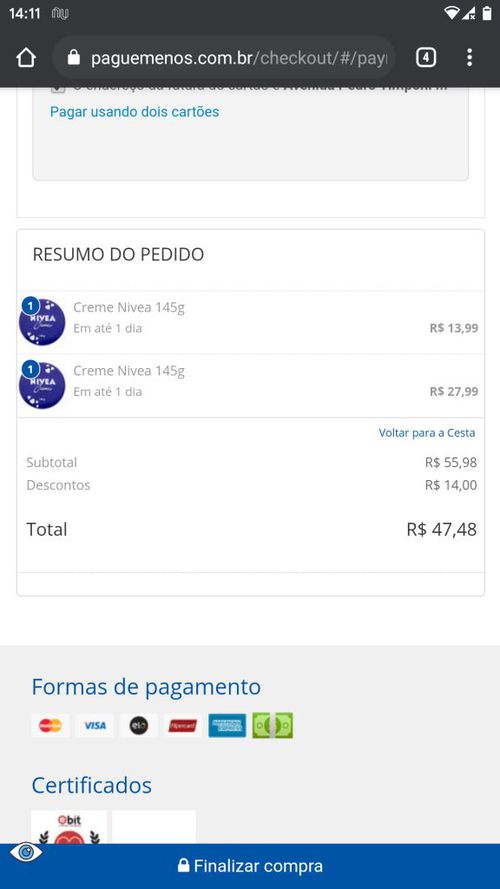Select Pagar usando dois cartões link
Image resolution: width=500 pixels, height=889 pixels.
tap(134, 112)
